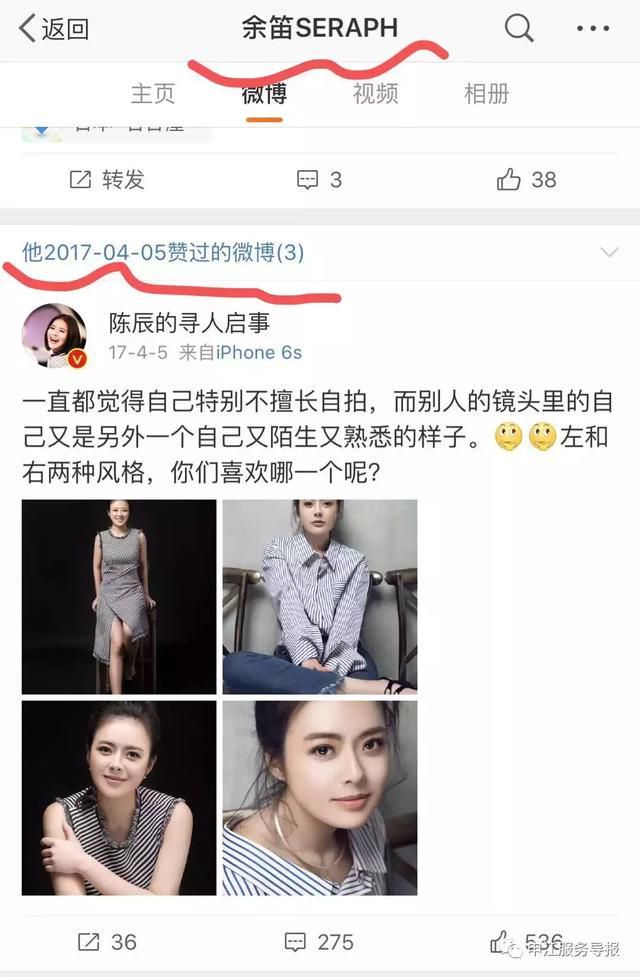Screen dimensions: 640x977
Task: Open the striped shirt seated photo
Action: (320, 597)
